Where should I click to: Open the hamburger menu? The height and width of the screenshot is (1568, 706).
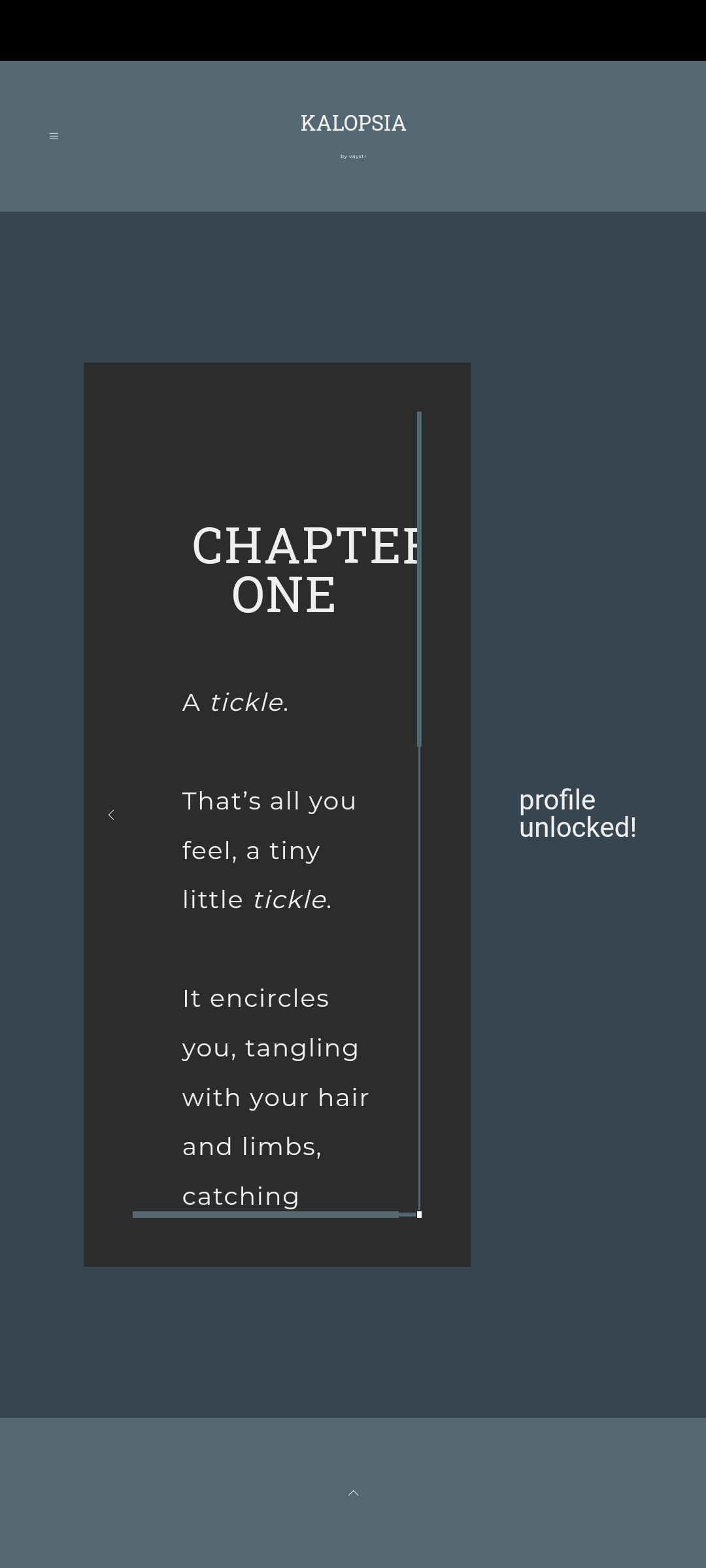[x=54, y=136]
